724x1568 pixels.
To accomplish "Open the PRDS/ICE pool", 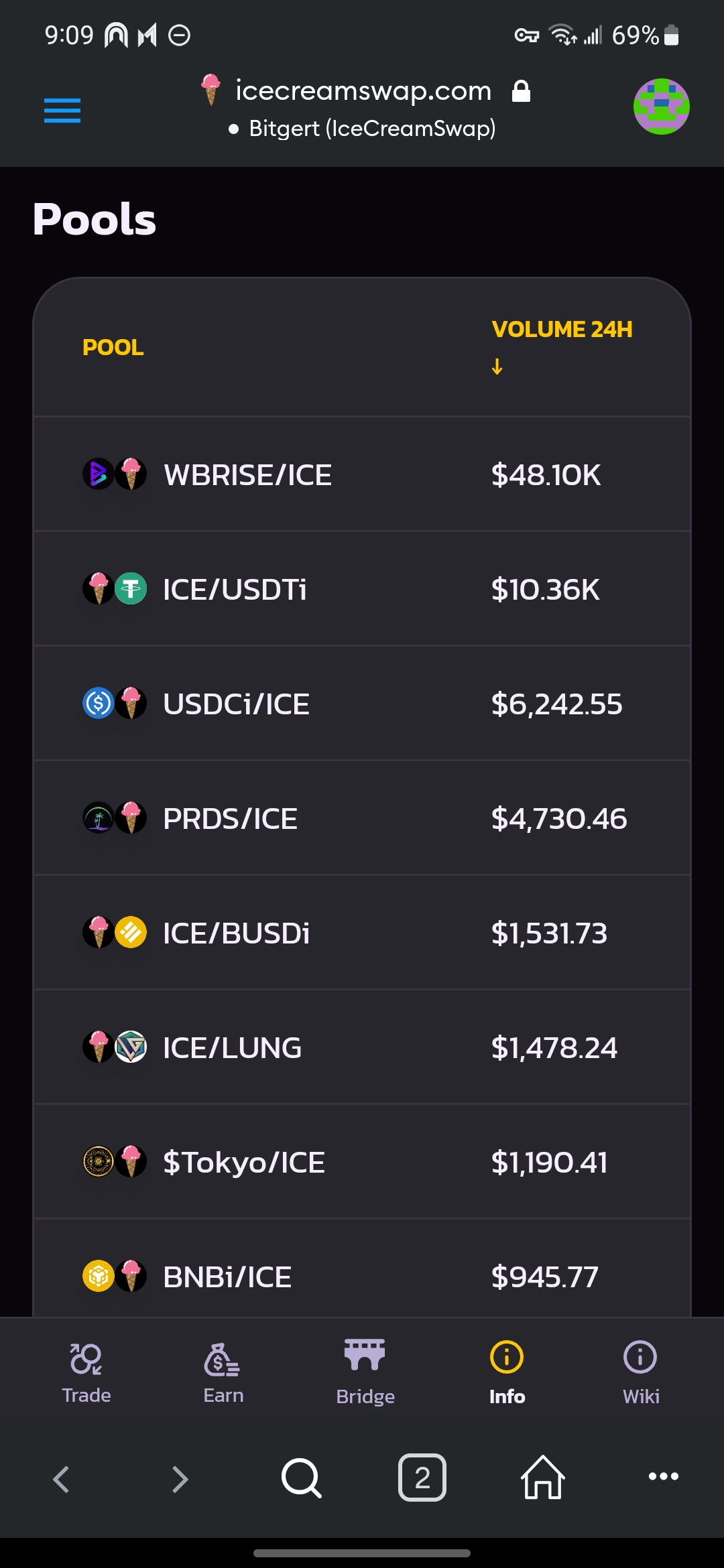I will 362,818.
